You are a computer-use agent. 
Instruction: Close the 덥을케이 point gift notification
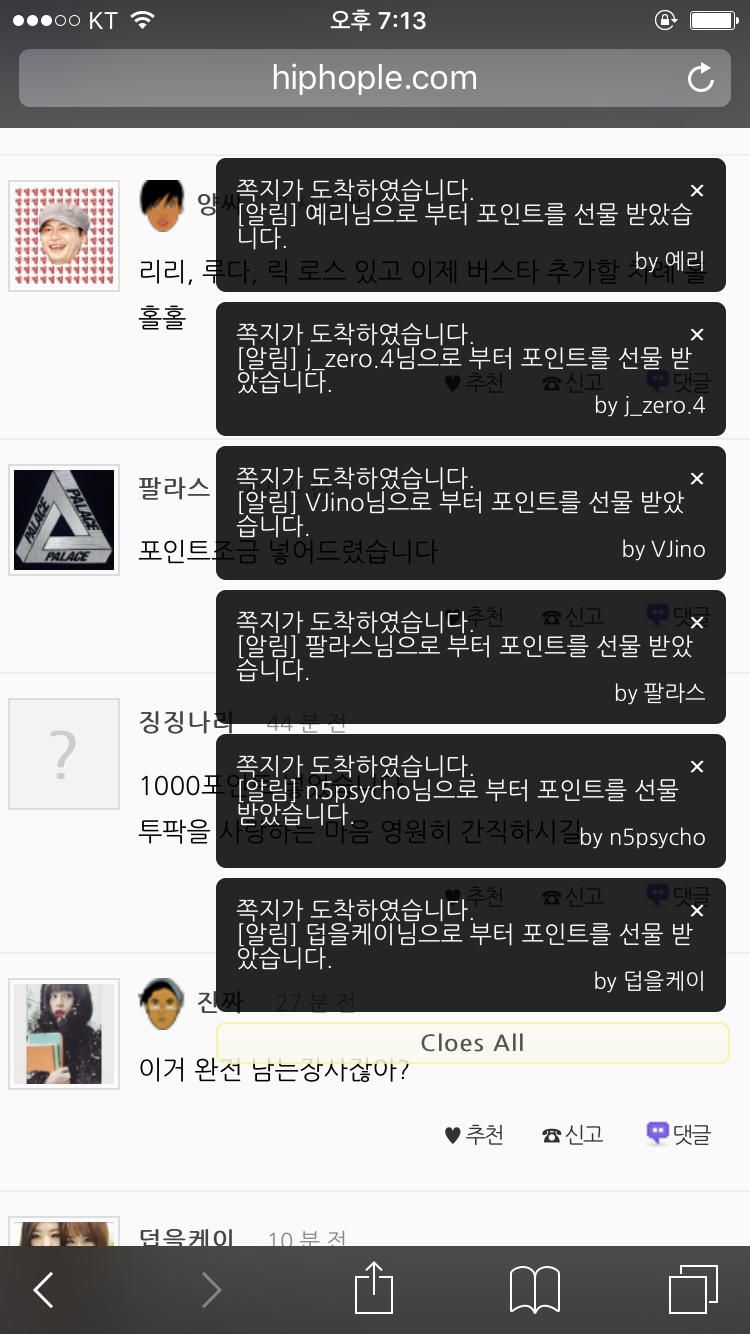(697, 911)
